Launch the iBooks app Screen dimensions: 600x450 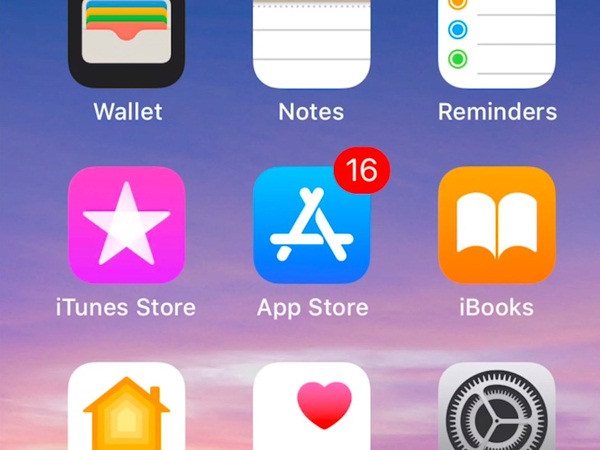pos(497,225)
